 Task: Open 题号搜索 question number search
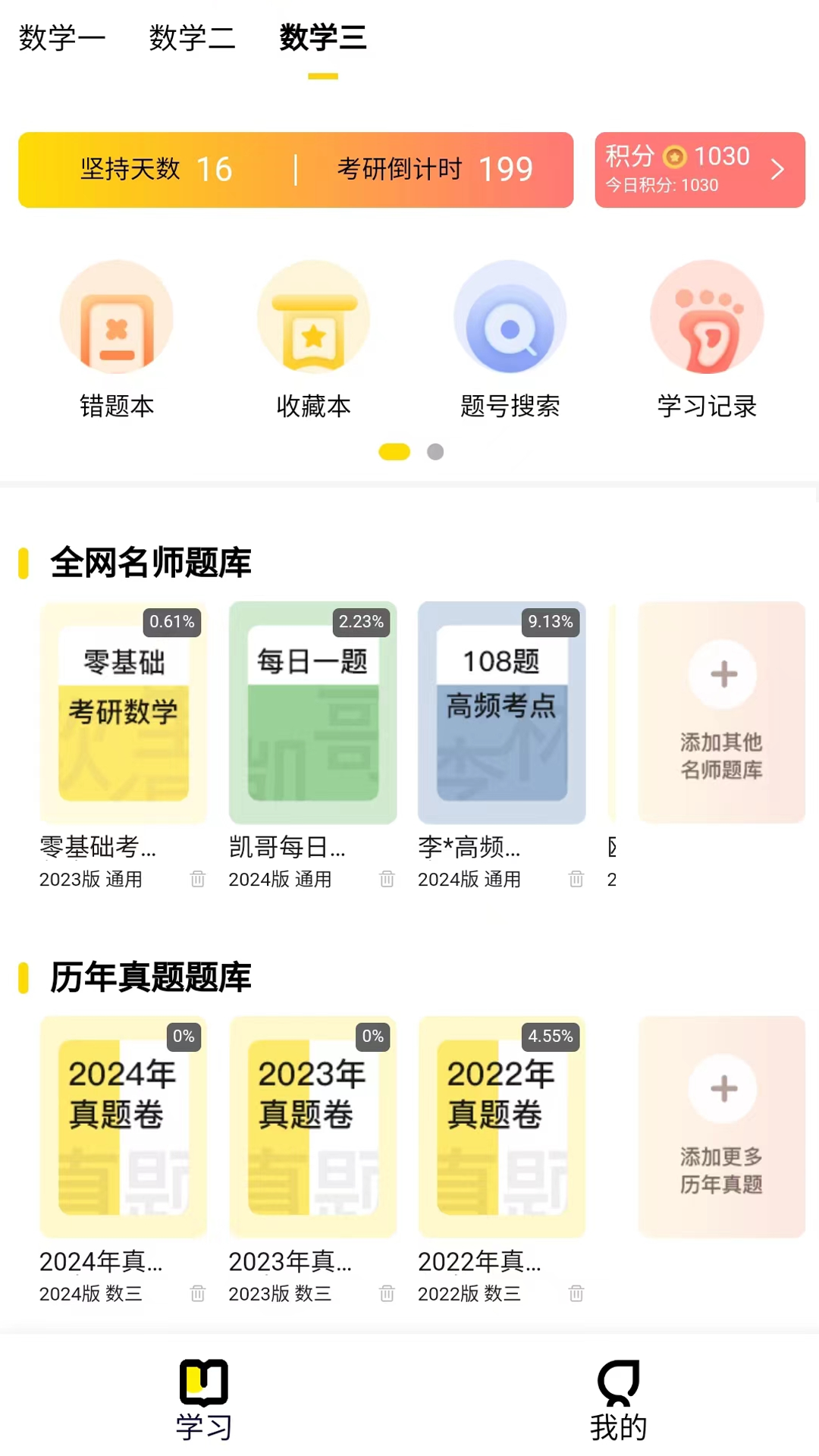(510, 339)
